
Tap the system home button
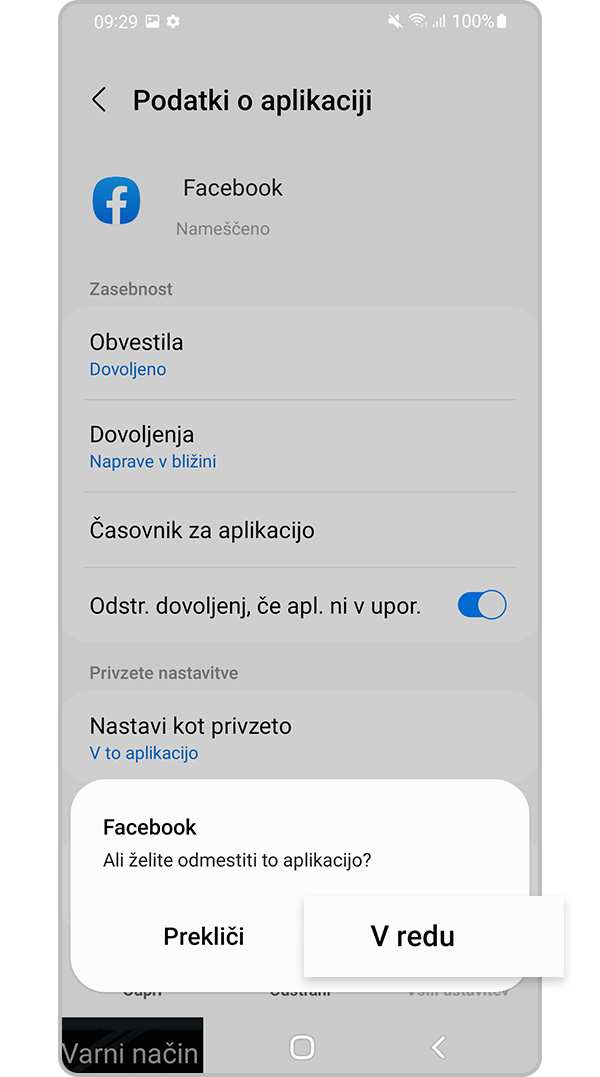(x=302, y=1047)
